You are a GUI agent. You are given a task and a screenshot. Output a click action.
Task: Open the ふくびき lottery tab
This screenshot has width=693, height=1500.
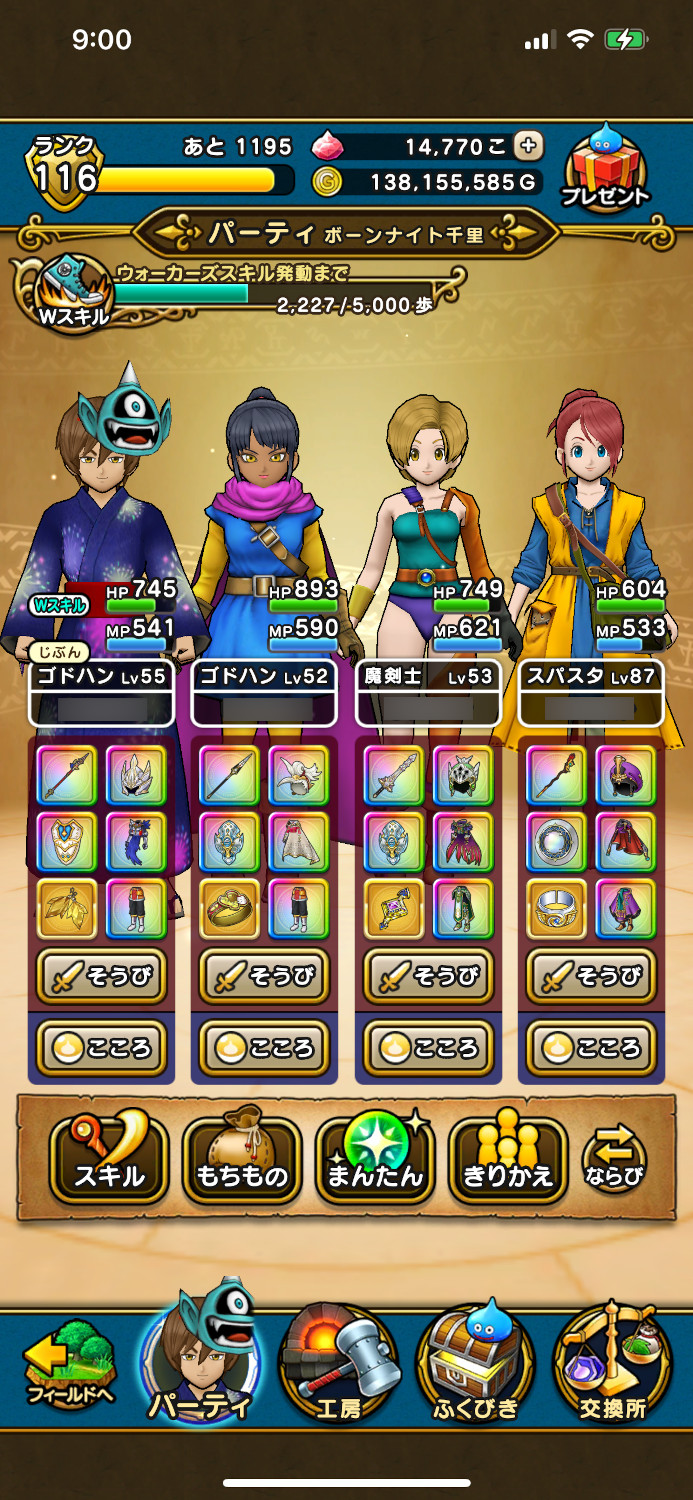(475, 1367)
